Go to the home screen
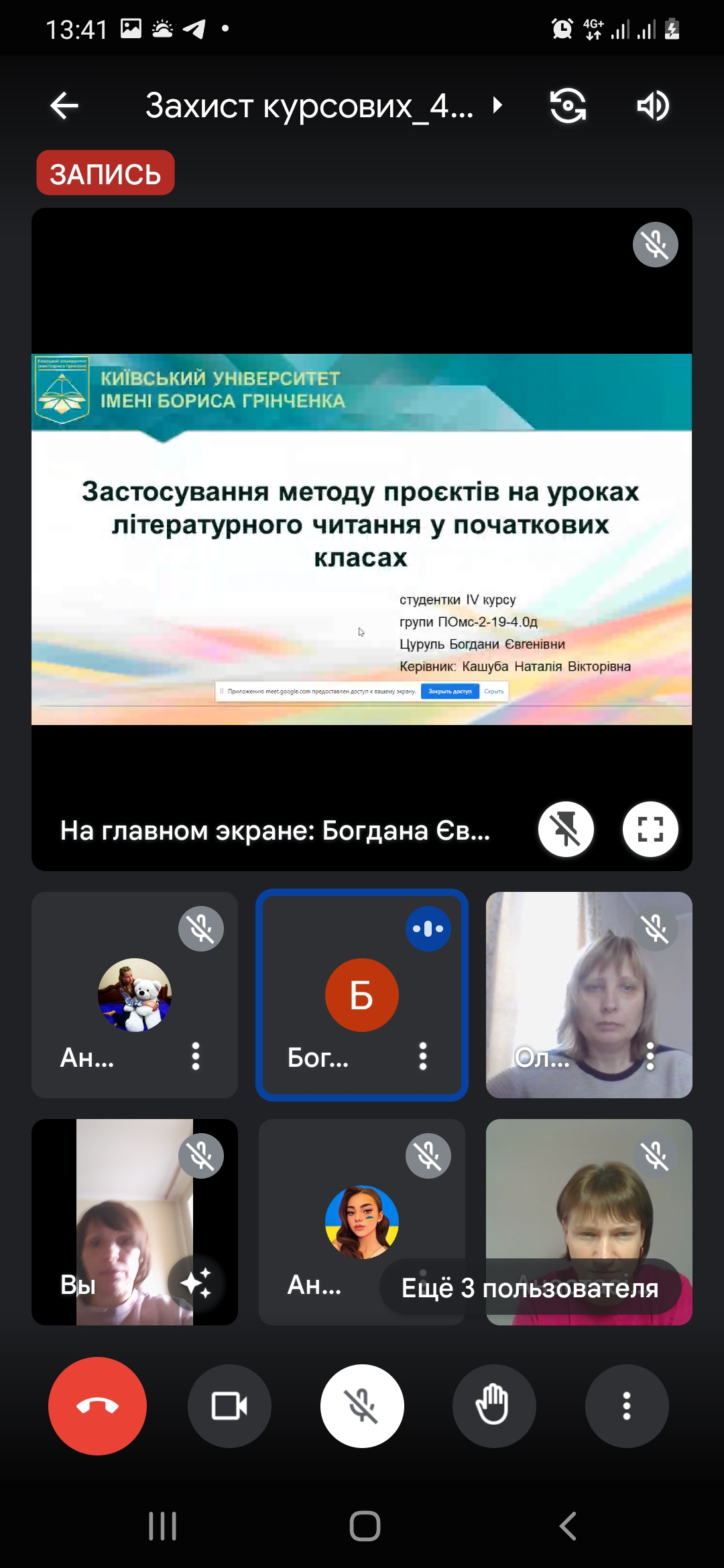 pyautogui.click(x=365, y=1526)
